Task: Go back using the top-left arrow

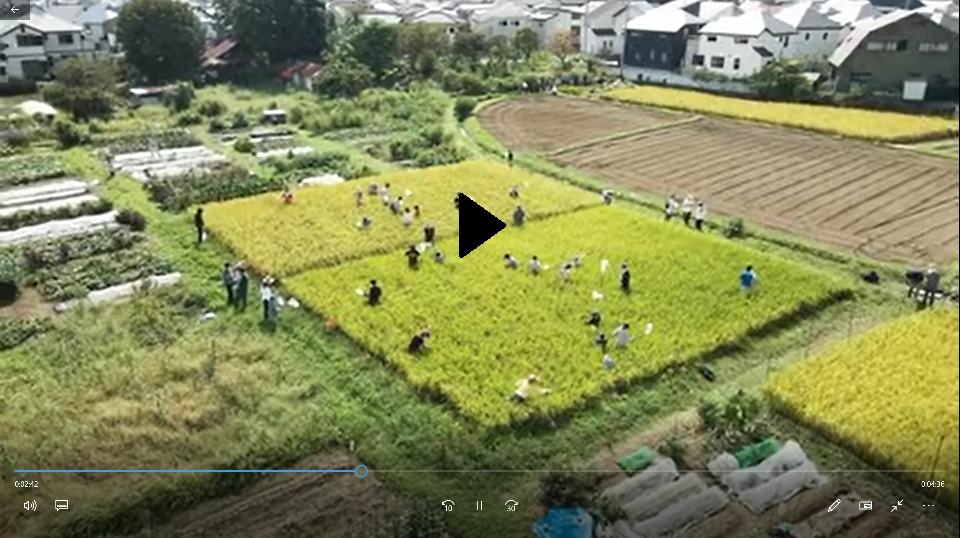Action: pyautogui.click(x=14, y=10)
